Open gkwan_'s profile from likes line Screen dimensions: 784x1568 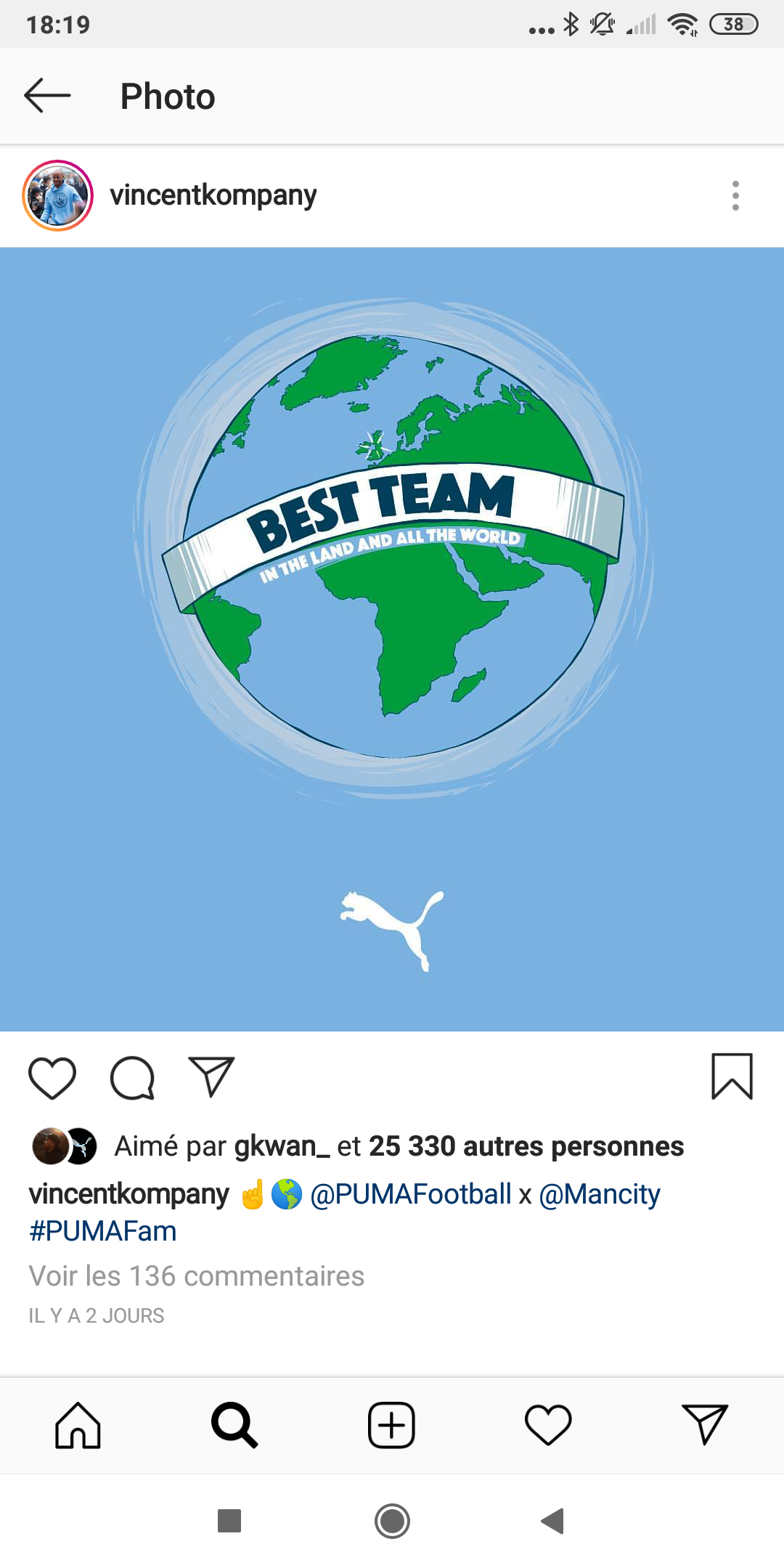[x=281, y=1146]
